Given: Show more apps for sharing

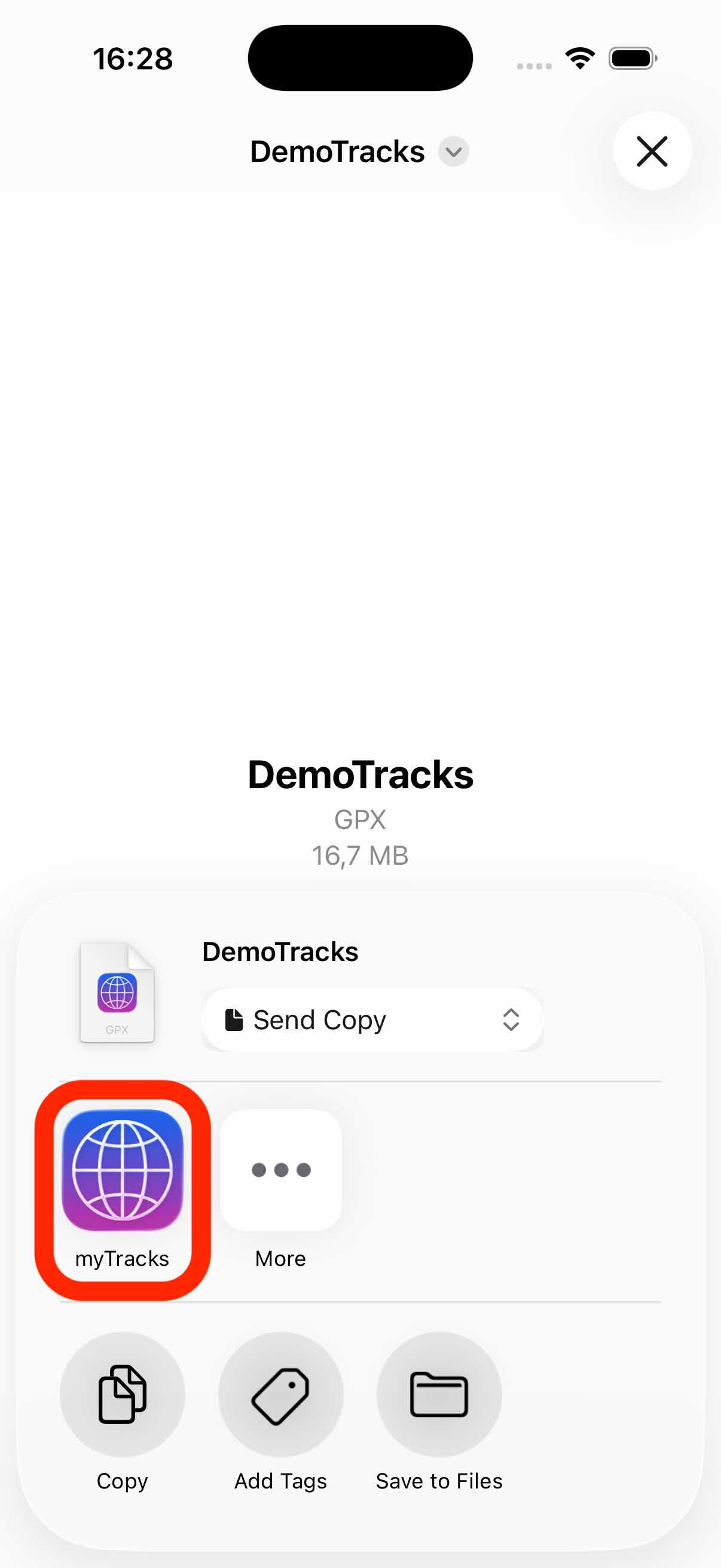Looking at the screenshot, I should coord(280,1170).
